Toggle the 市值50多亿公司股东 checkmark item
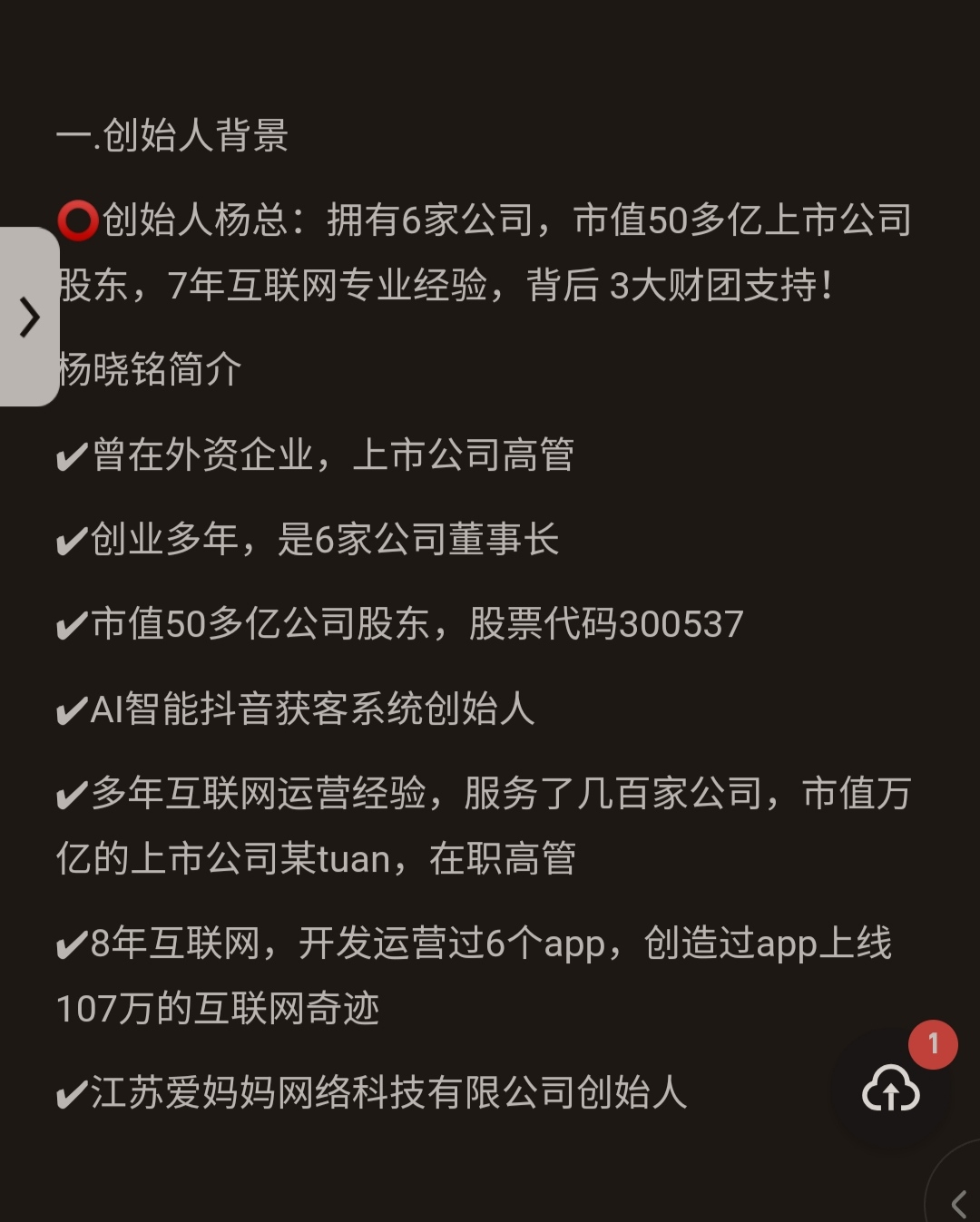 coord(71,625)
